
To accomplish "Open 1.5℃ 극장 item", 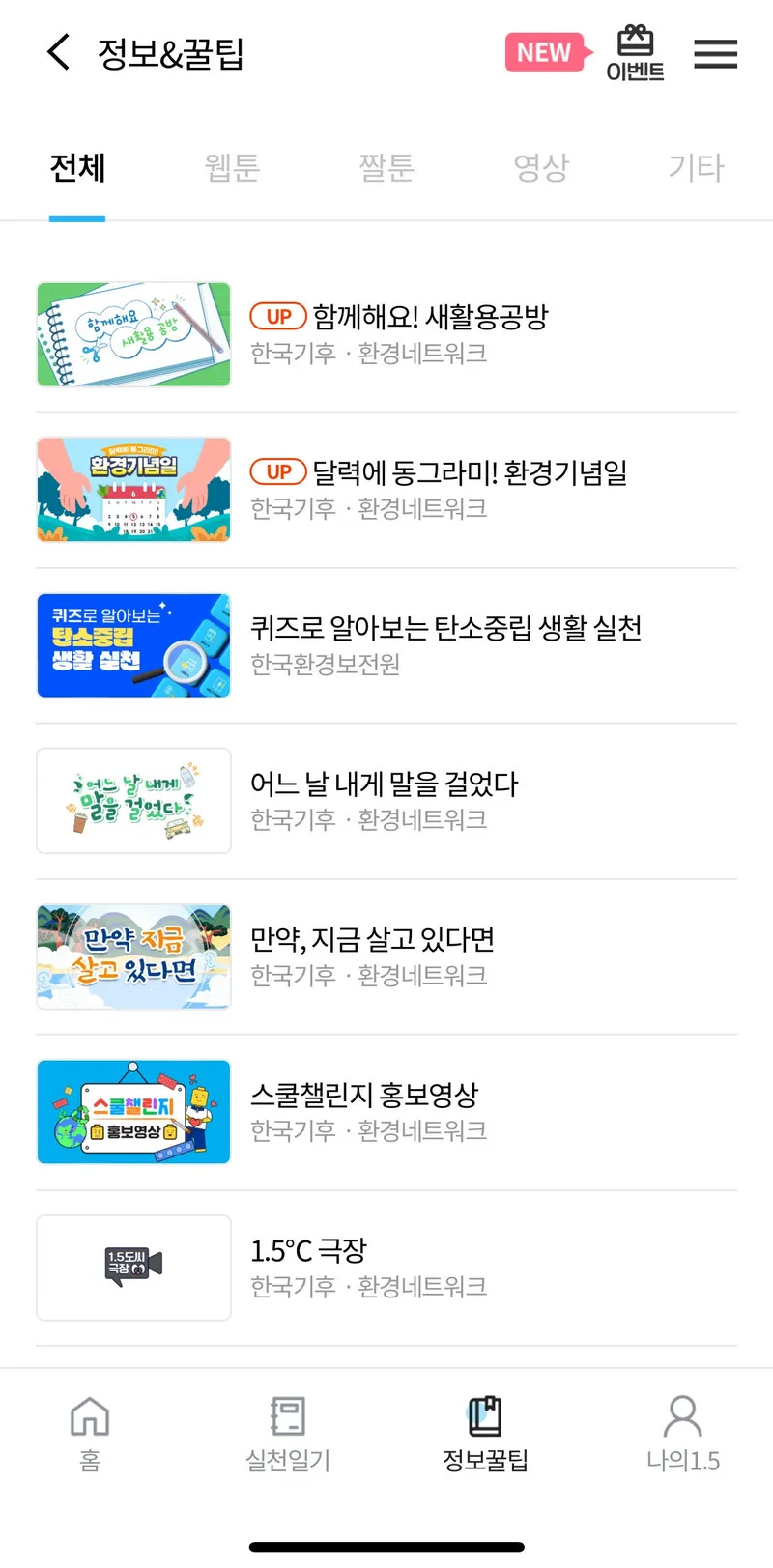I will coord(309,1250).
